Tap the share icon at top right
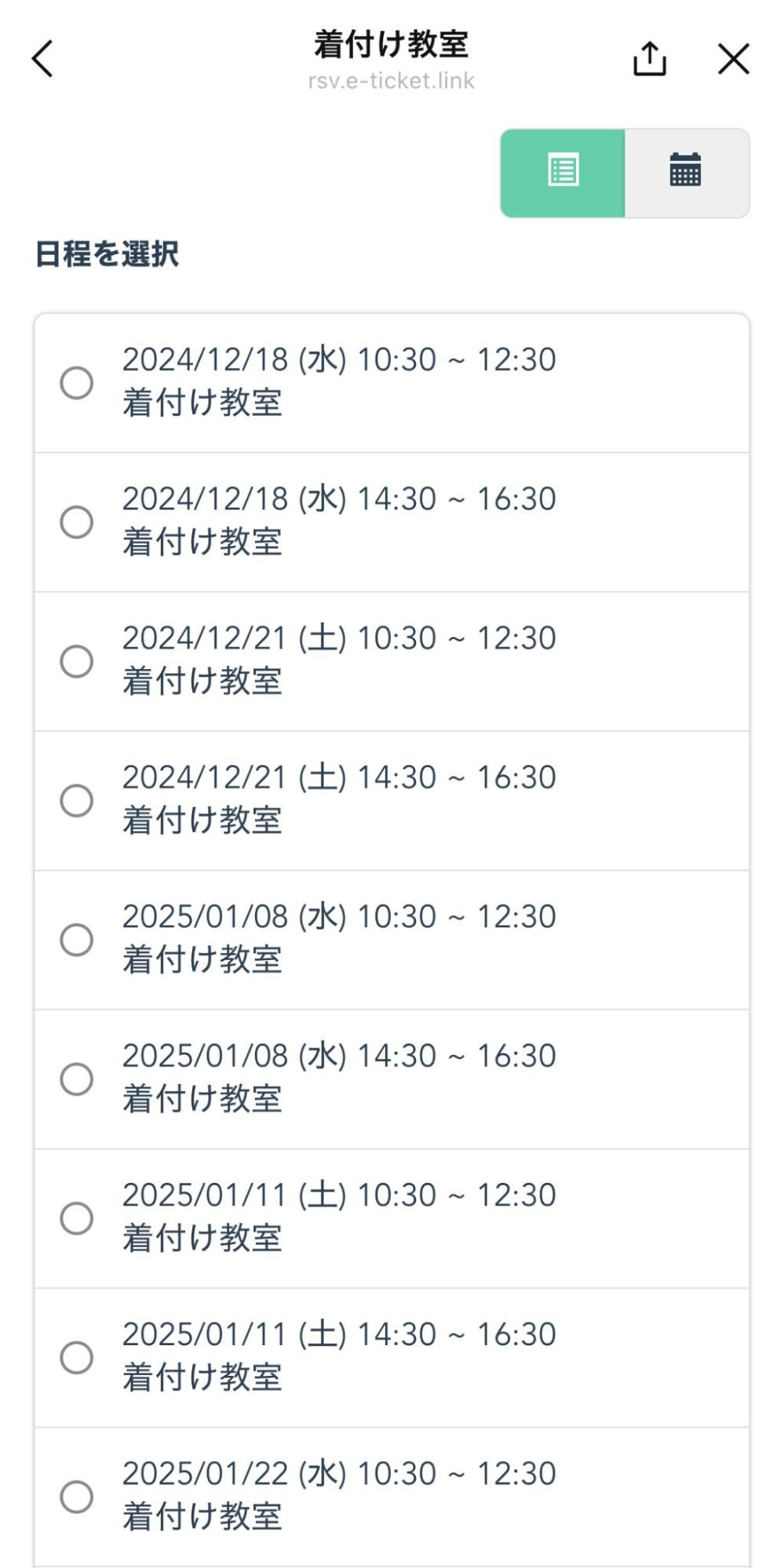Viewport: 784px width, 1568px height. tap(650, 57)
